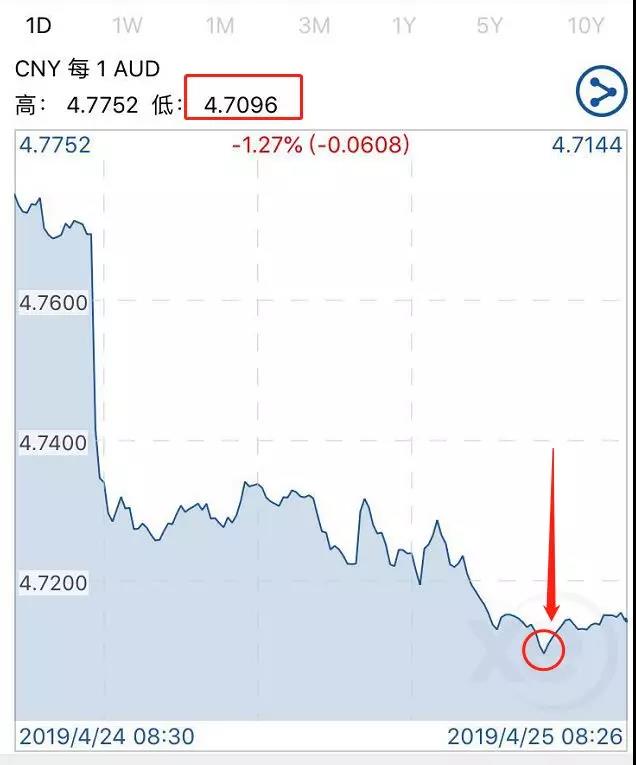The image size is (636, 765).
Task: Switch to the 1W chart range
Action: [127, 26]
